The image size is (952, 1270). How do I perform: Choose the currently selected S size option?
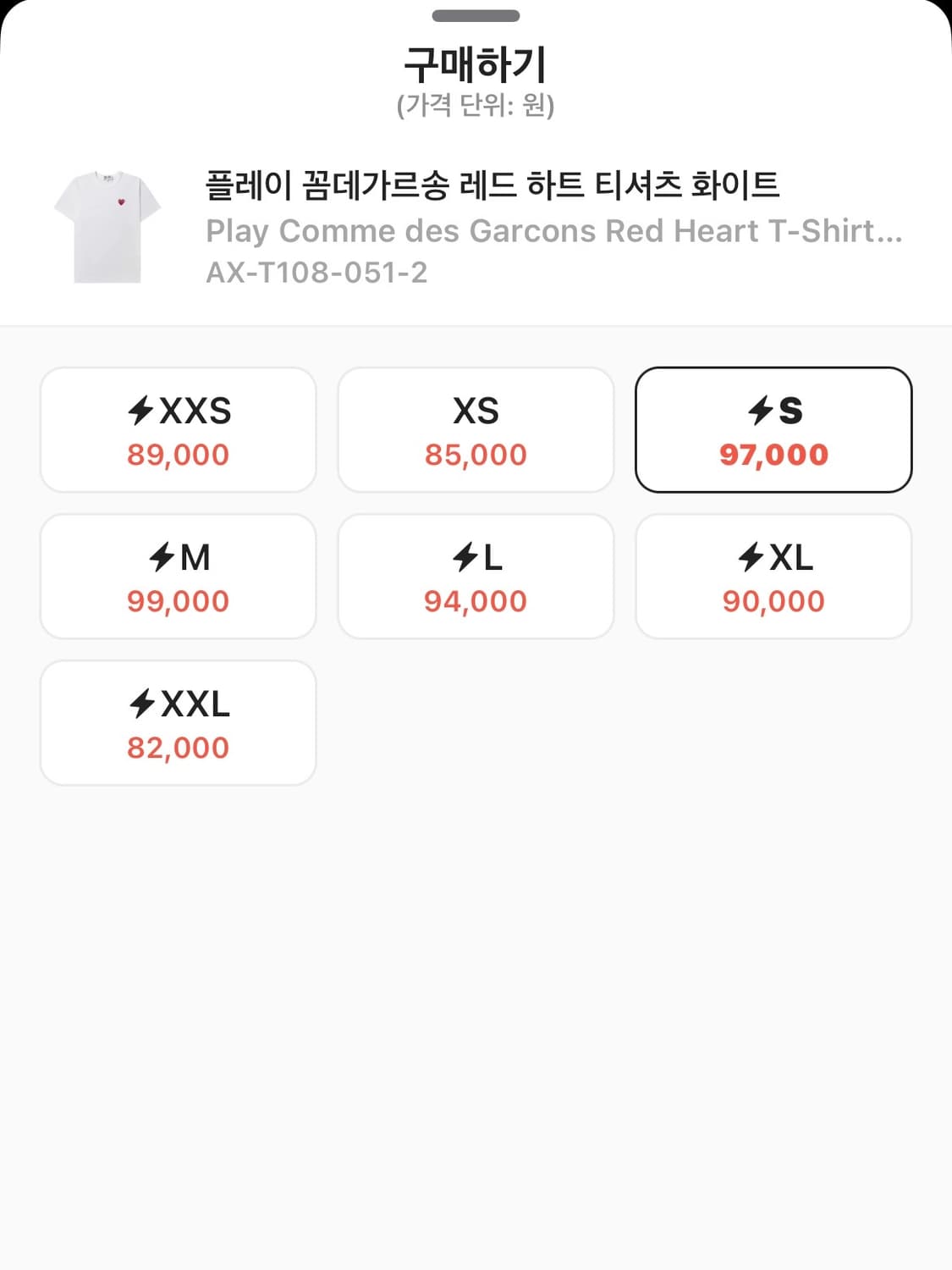pos(774,429)
